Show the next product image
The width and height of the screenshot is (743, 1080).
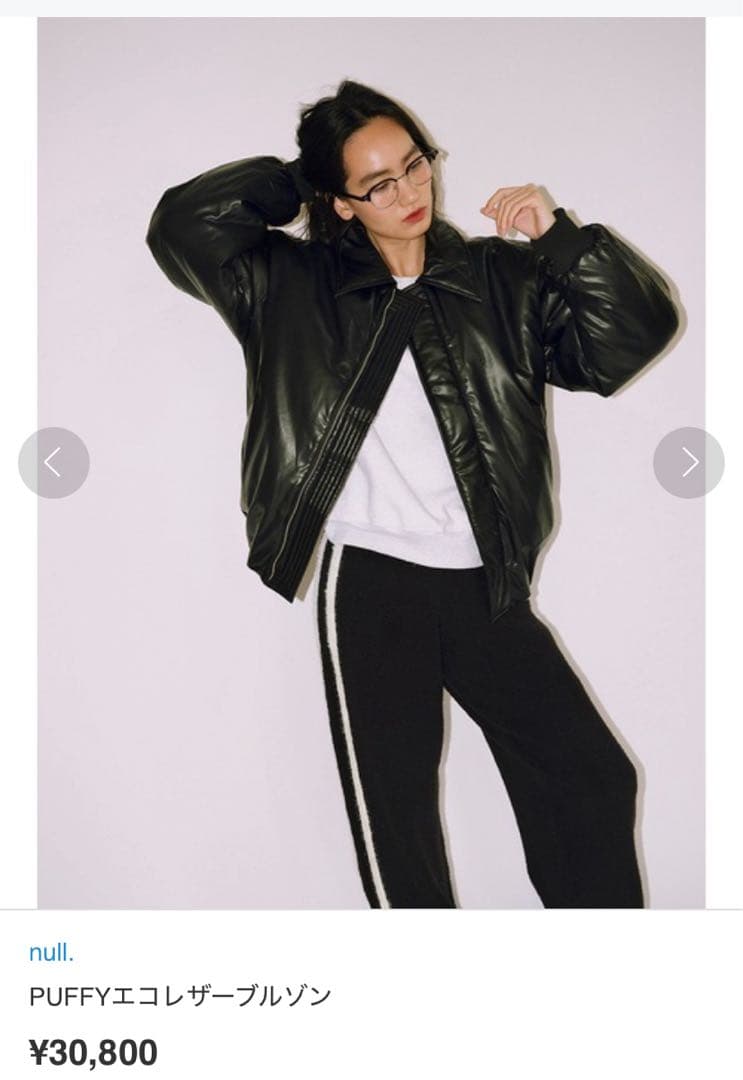[x=688, y=462]
